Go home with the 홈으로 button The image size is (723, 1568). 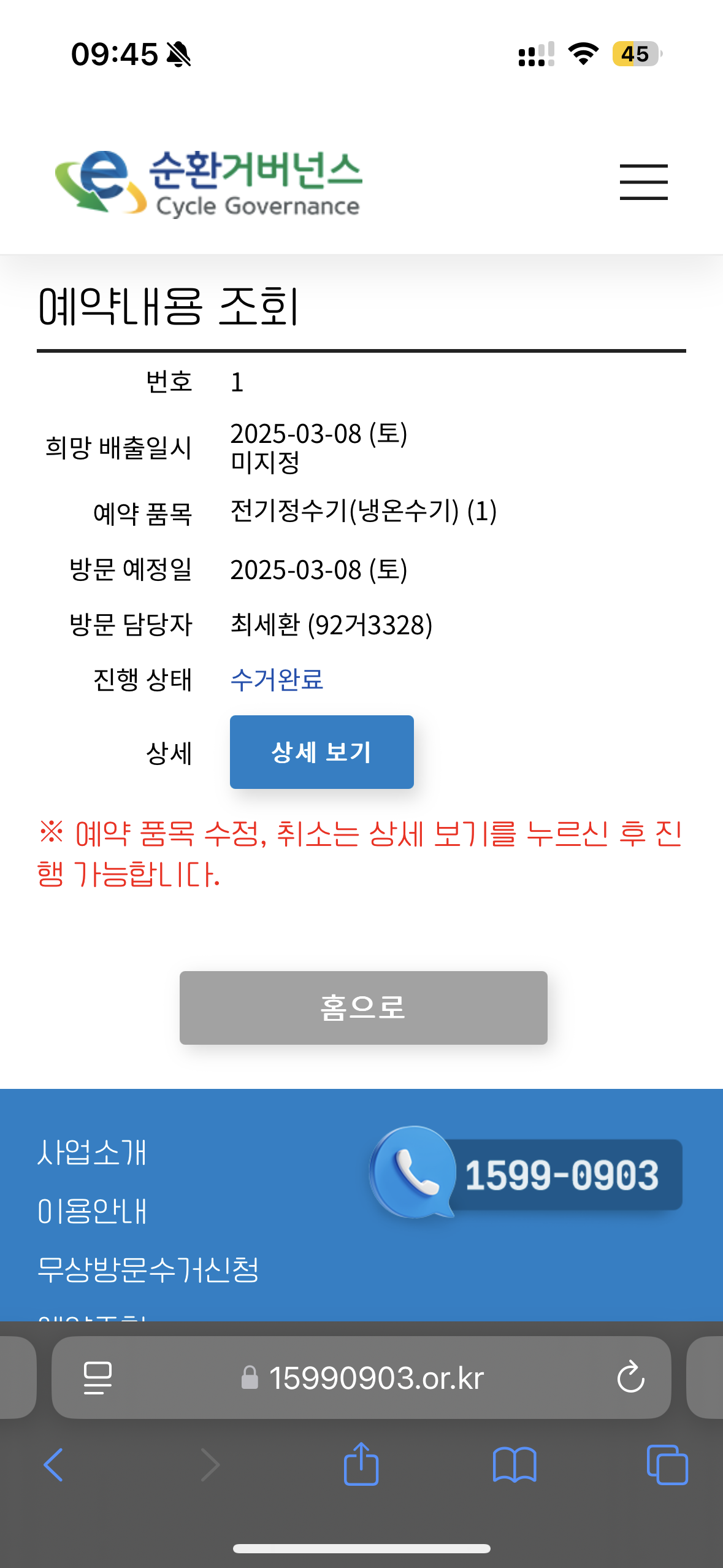click(x=363, y=1008)
